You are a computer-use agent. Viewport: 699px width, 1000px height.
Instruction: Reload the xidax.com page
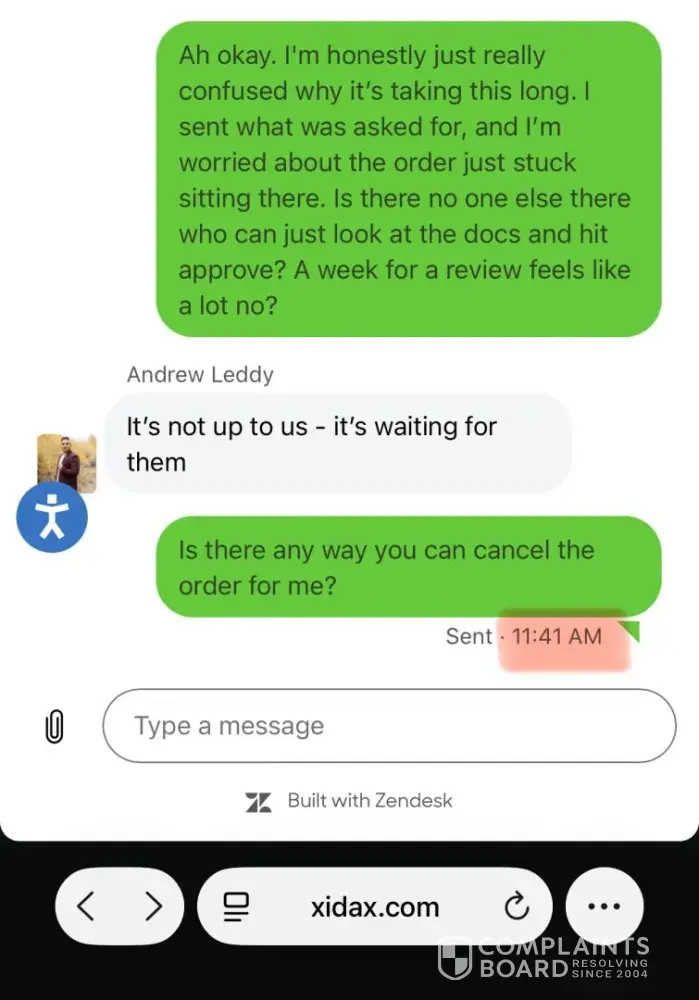pyautogui.click(x=515, y=907)
